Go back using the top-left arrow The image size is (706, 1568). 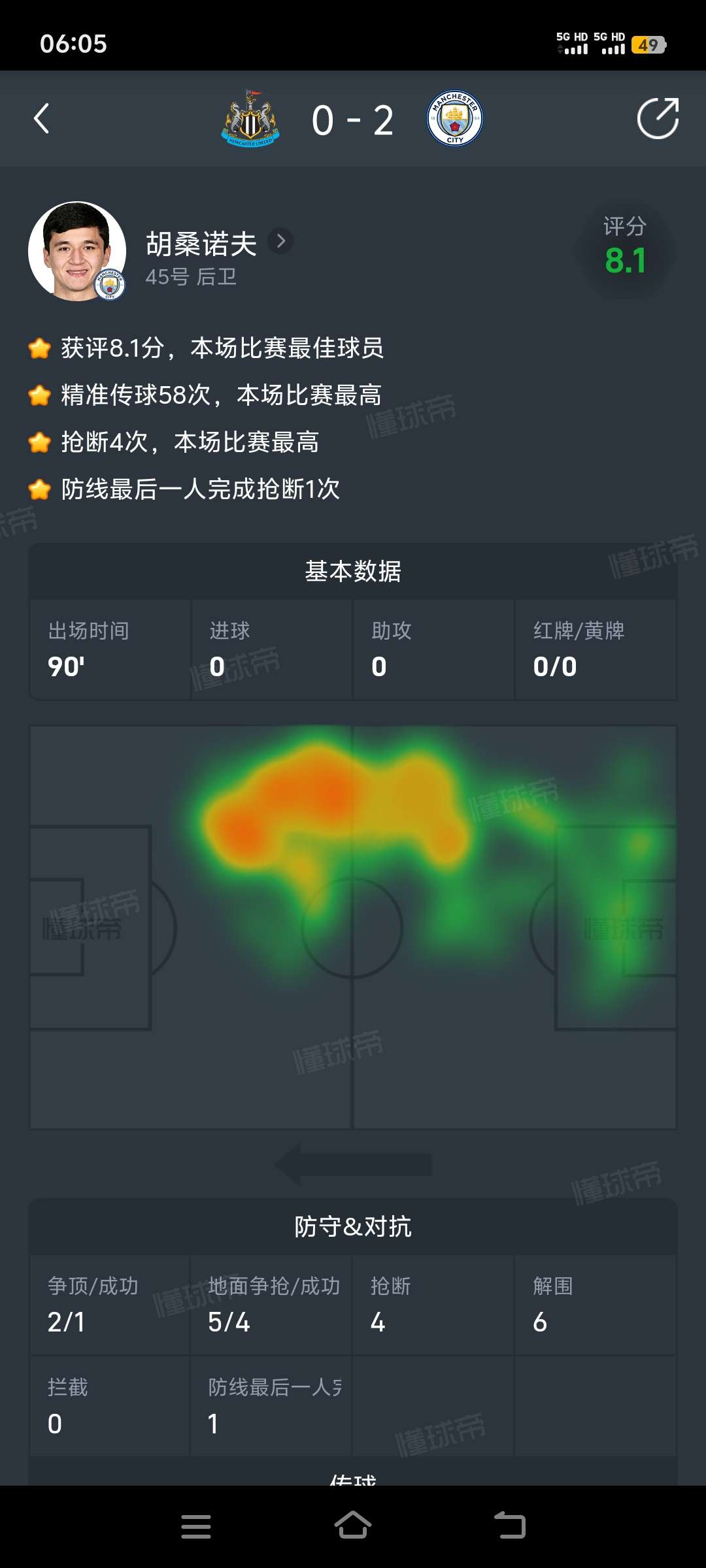pos(42,119)
